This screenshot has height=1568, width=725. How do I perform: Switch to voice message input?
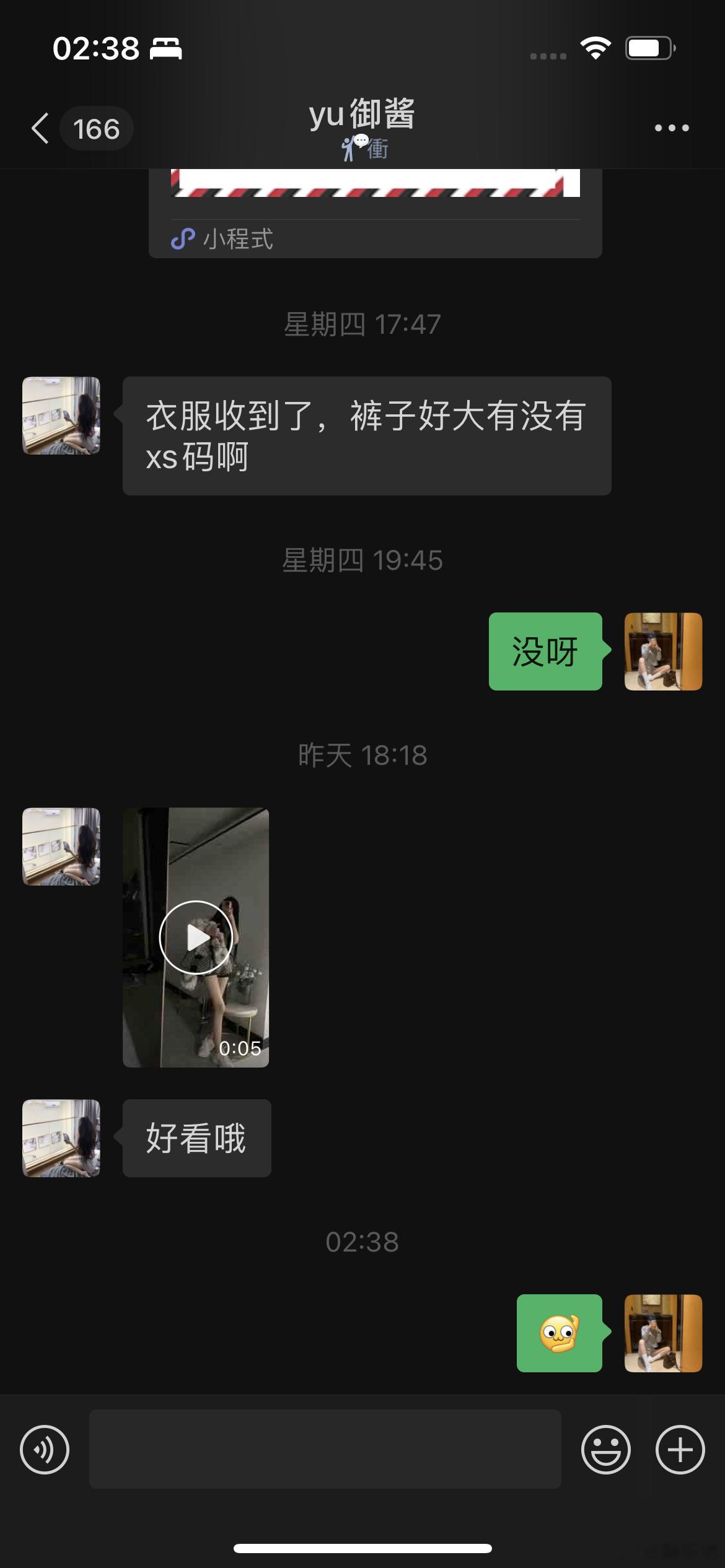[x=45, y=1450]
